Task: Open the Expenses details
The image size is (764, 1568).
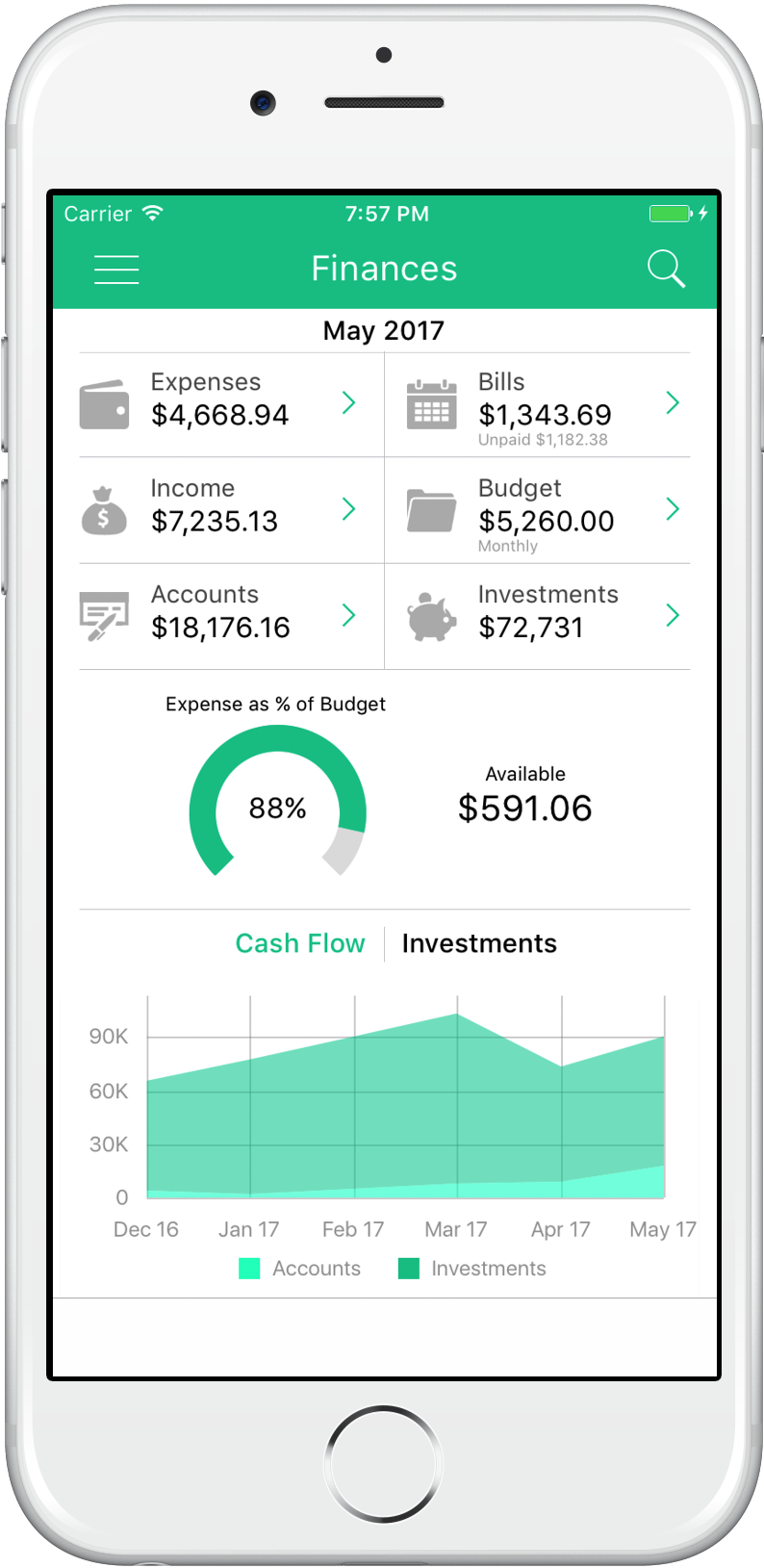Action: pyautogui.click(x=231, y=404)
